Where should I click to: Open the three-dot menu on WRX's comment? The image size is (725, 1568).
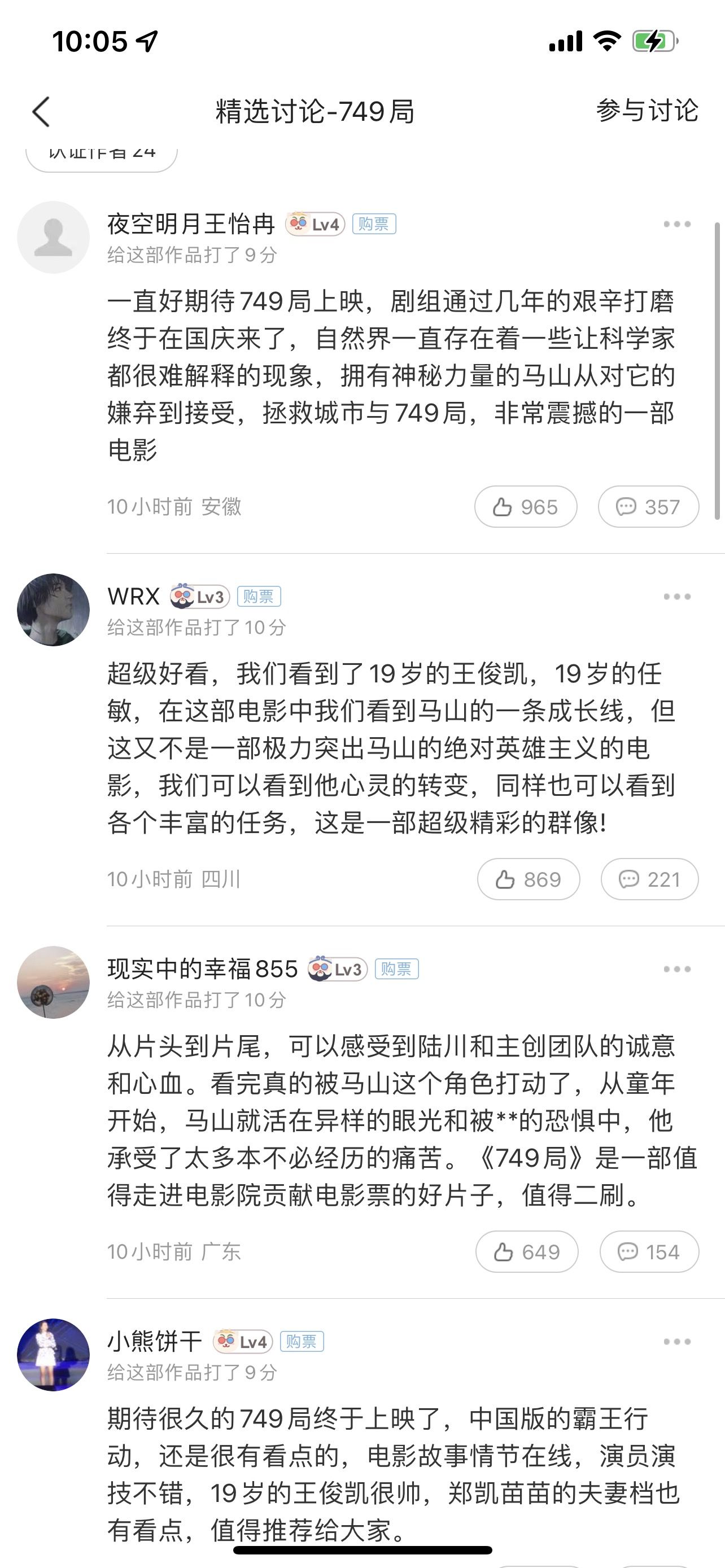tap(677, 597)
